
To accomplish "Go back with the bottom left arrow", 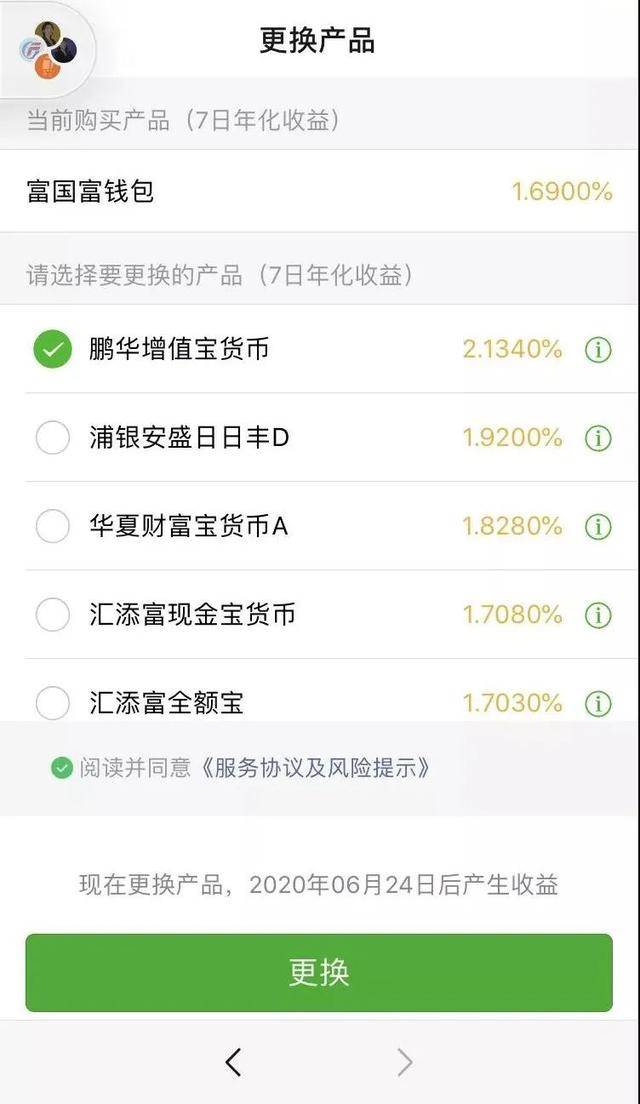I will (x=233, y=1062).
